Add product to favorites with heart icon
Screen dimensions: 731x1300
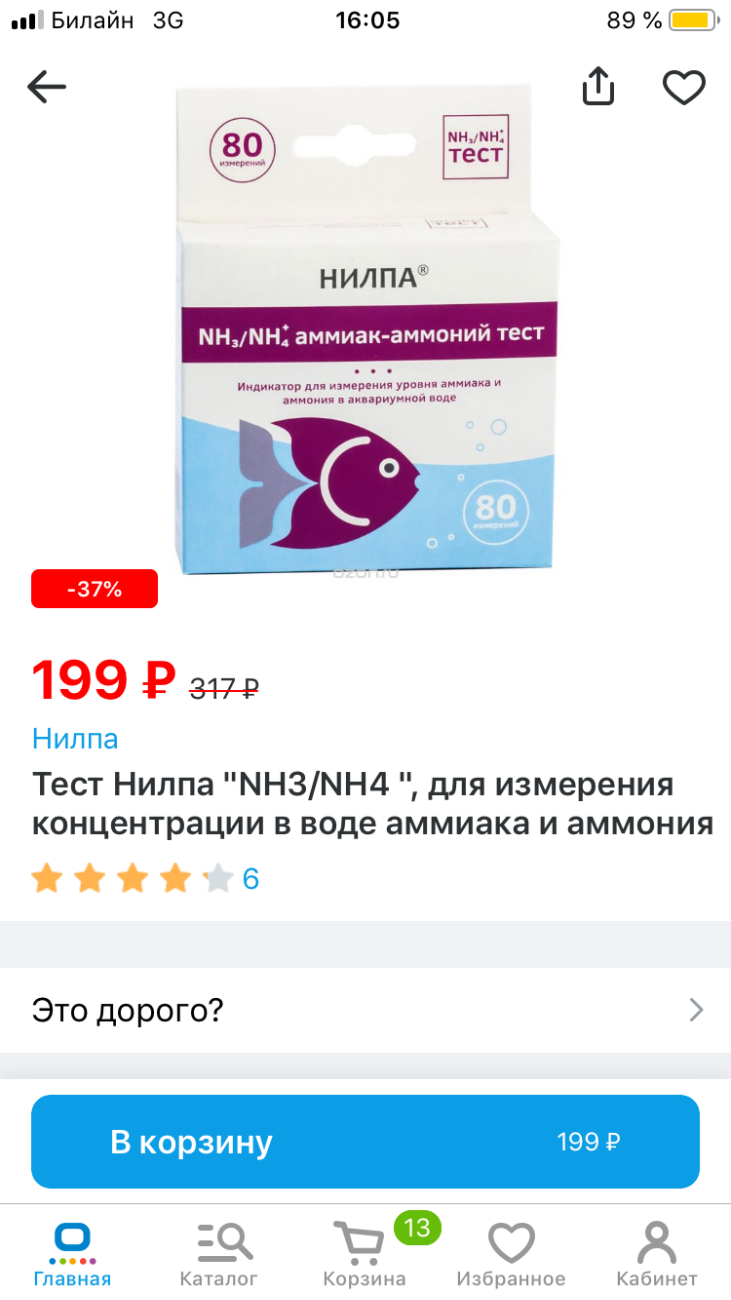point(684,87)
